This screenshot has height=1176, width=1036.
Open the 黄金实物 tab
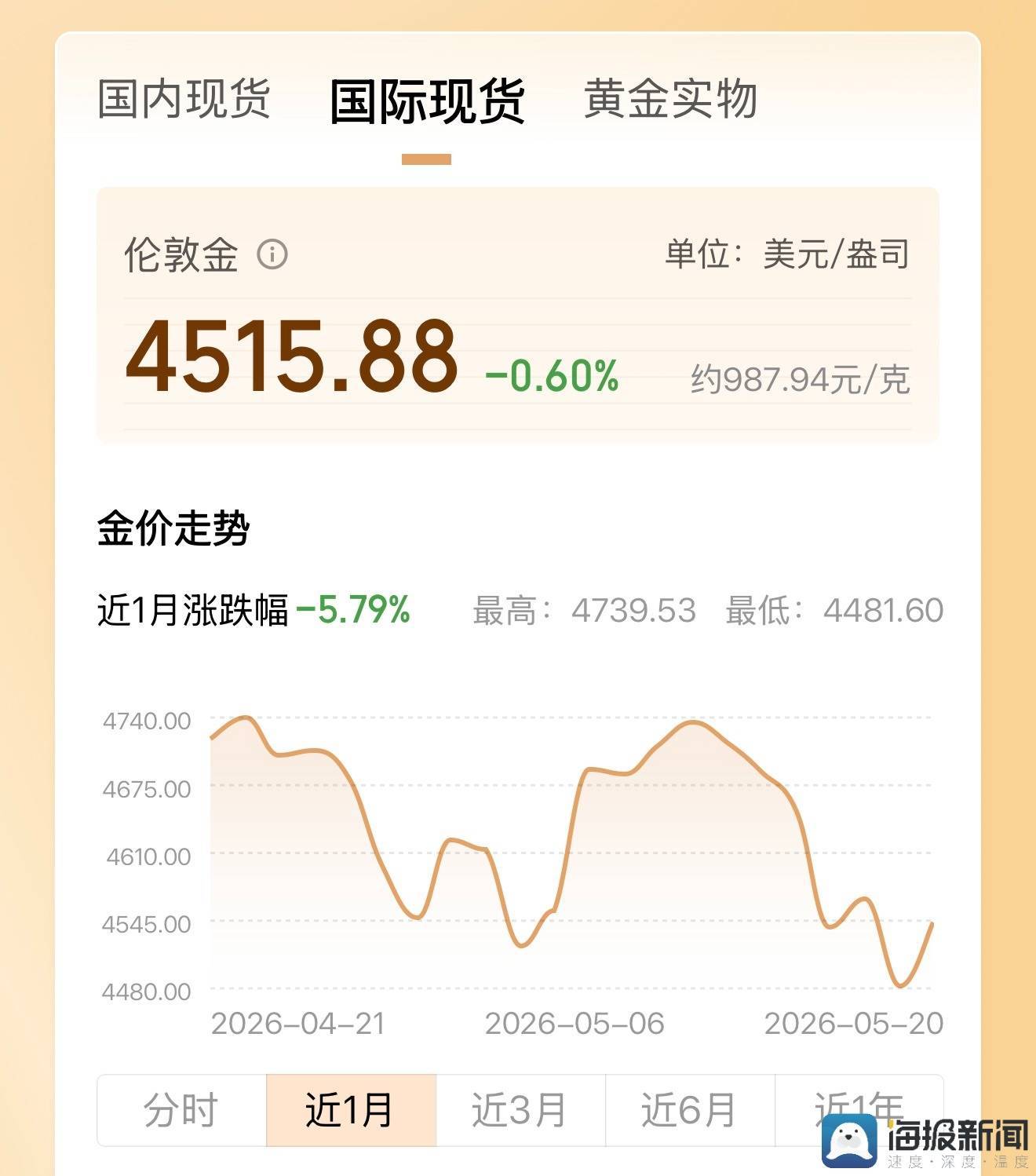click(x=670, y=99)
